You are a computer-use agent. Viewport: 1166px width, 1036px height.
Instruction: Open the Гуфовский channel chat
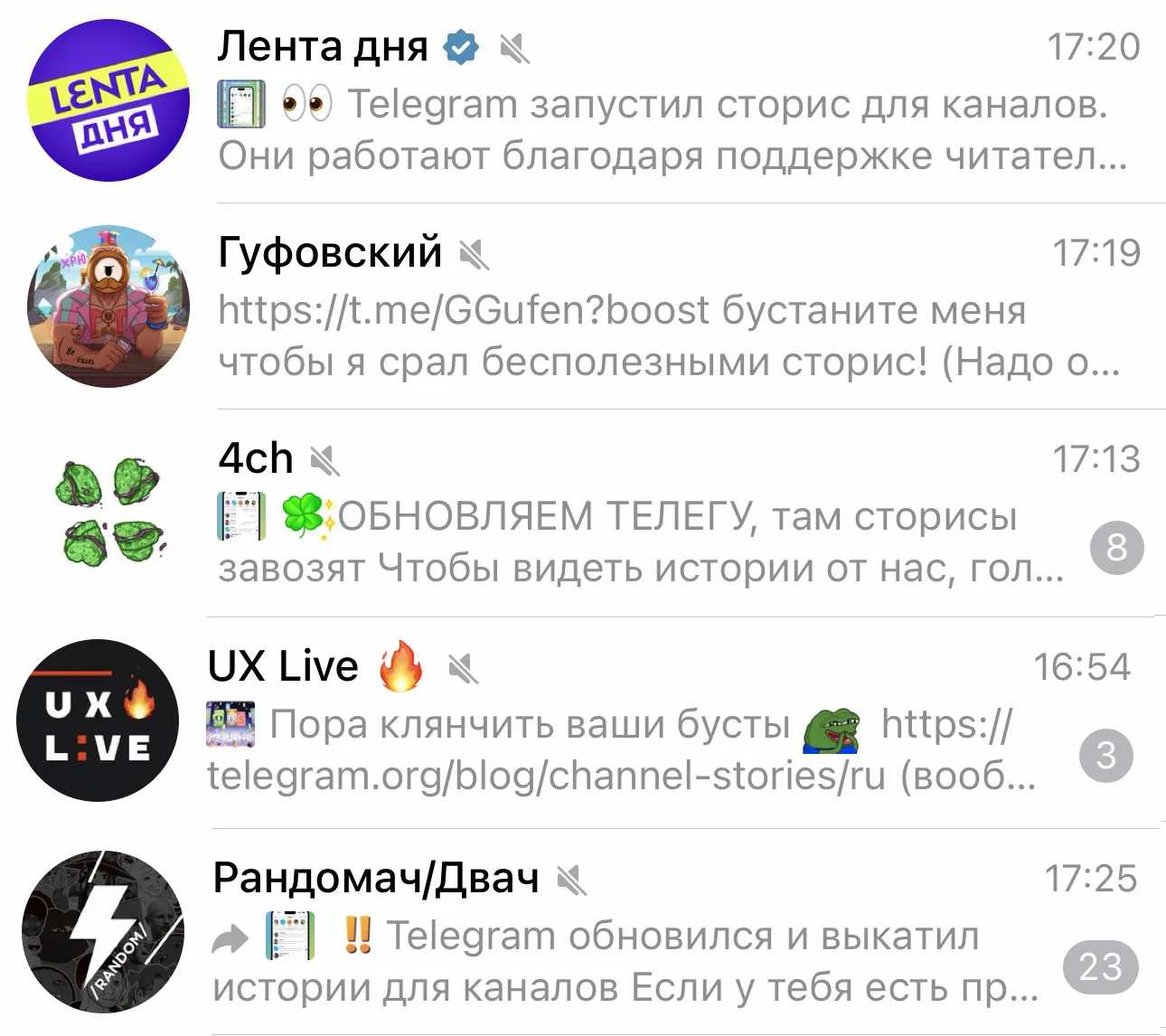pyautogui.click(x=633, y=307)
